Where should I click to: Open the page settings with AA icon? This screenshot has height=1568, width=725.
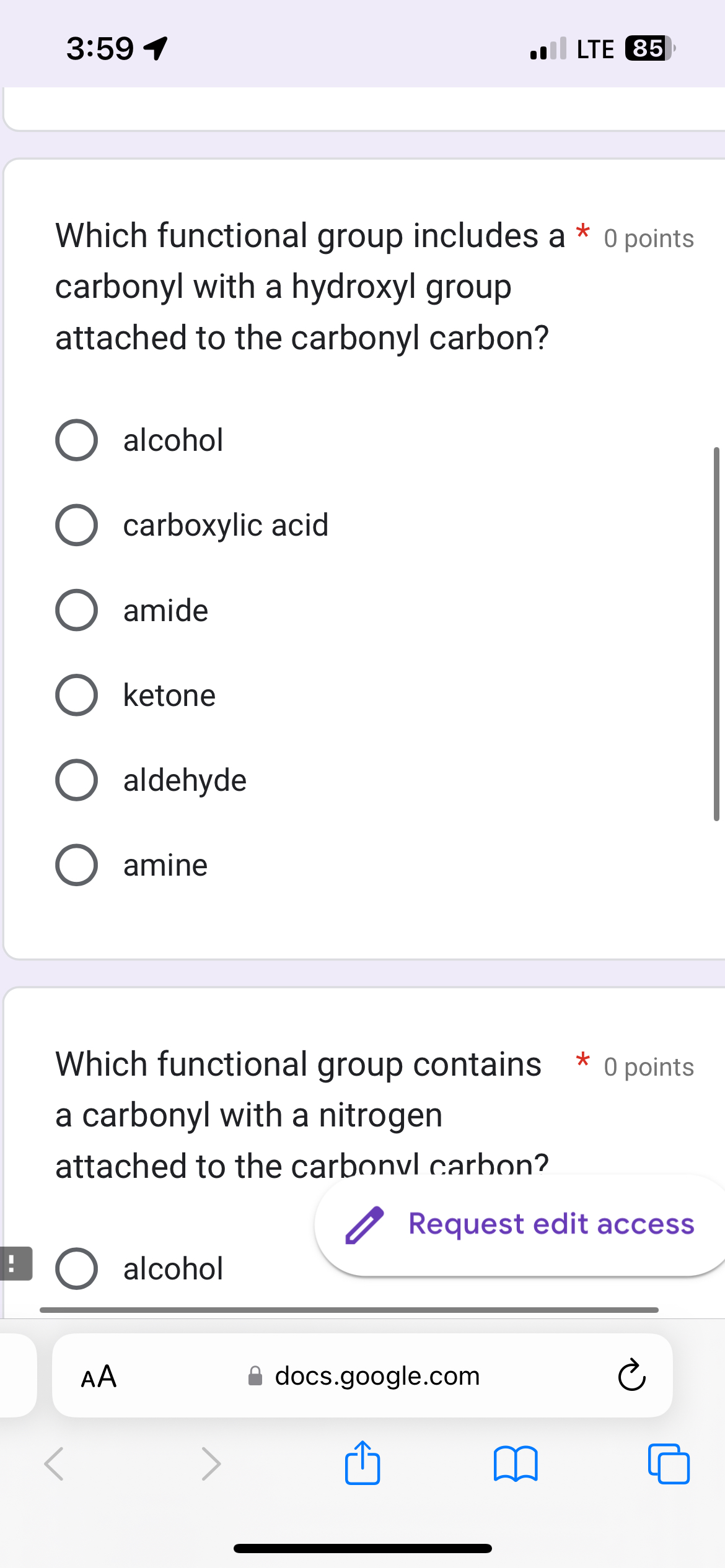(x=99, y=1376)
